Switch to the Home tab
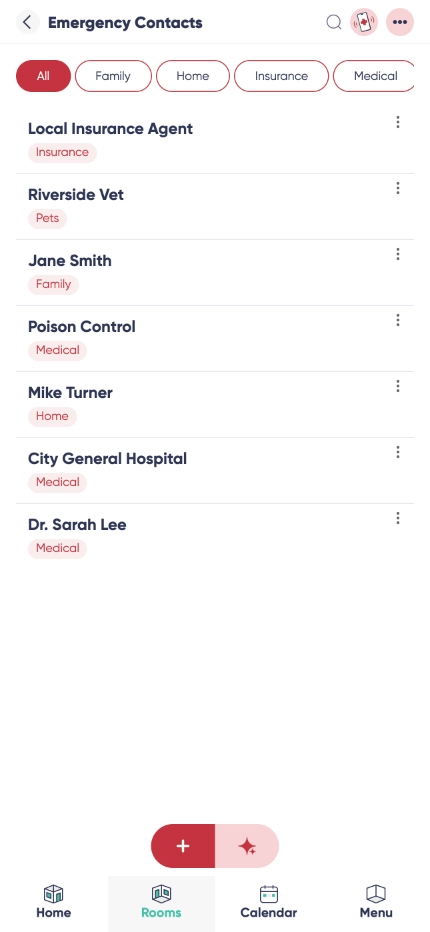Image resolution: width=430 pixels, height=932 pixels. 54,902
